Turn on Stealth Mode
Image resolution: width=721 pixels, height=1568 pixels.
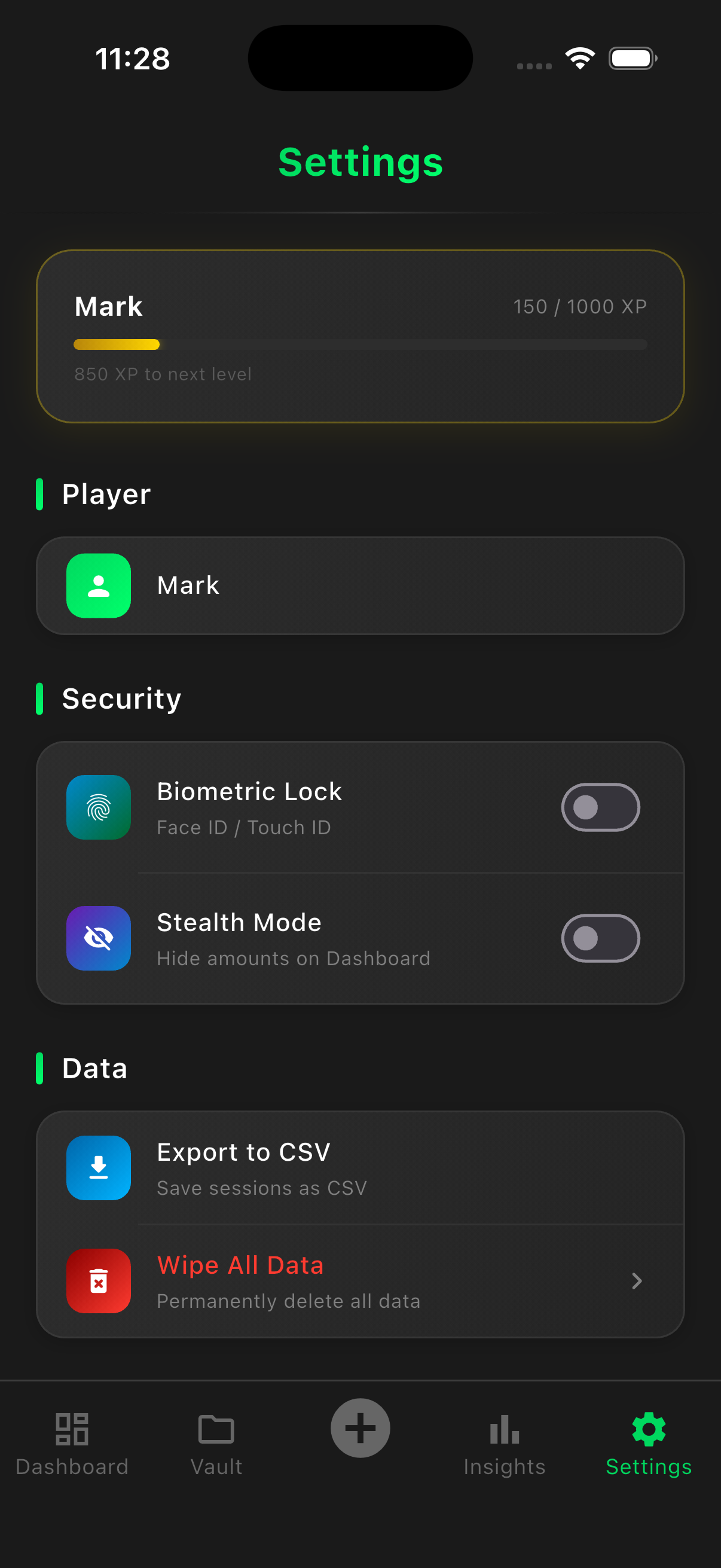600,938
